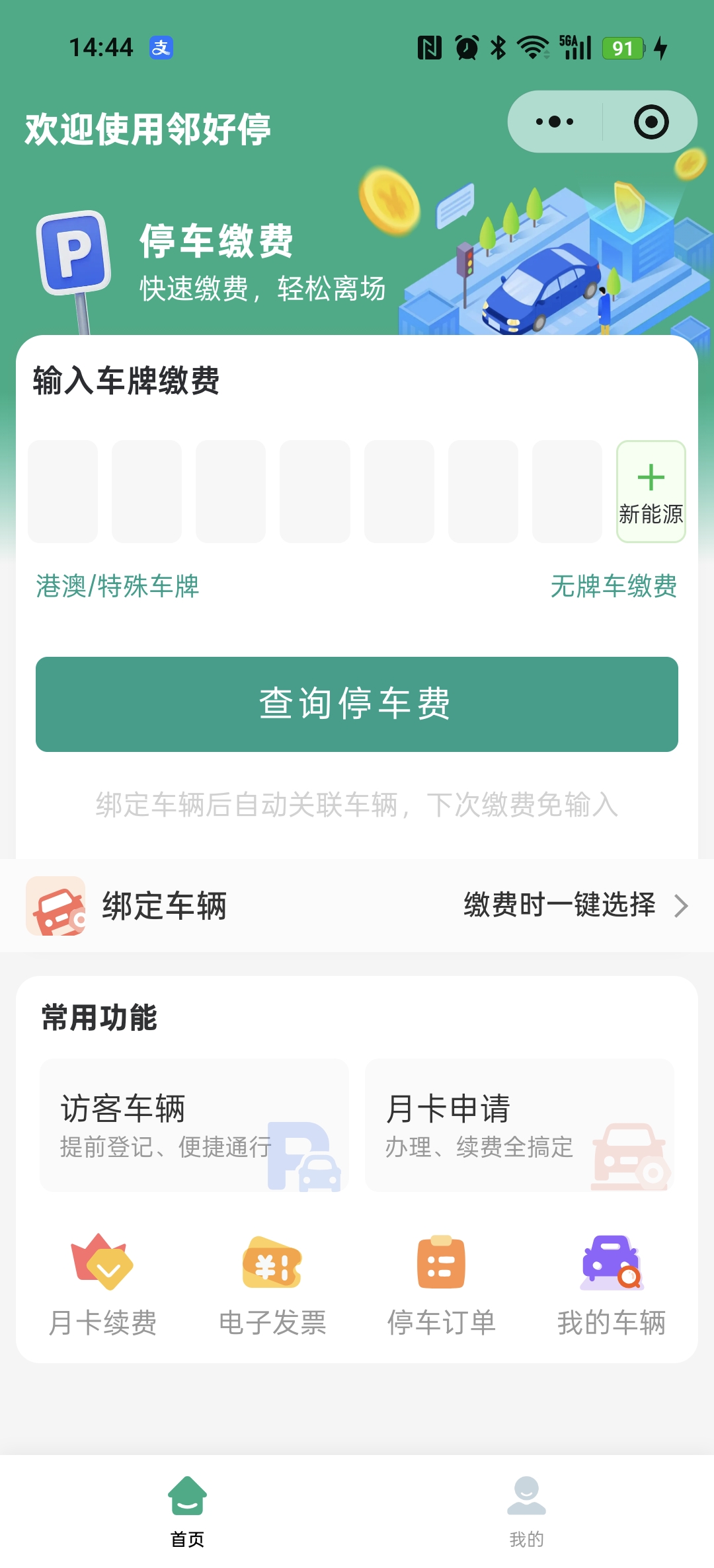Close the mini program with the circle icon
The image size is (714, 1568).
[x=651, y=122]
